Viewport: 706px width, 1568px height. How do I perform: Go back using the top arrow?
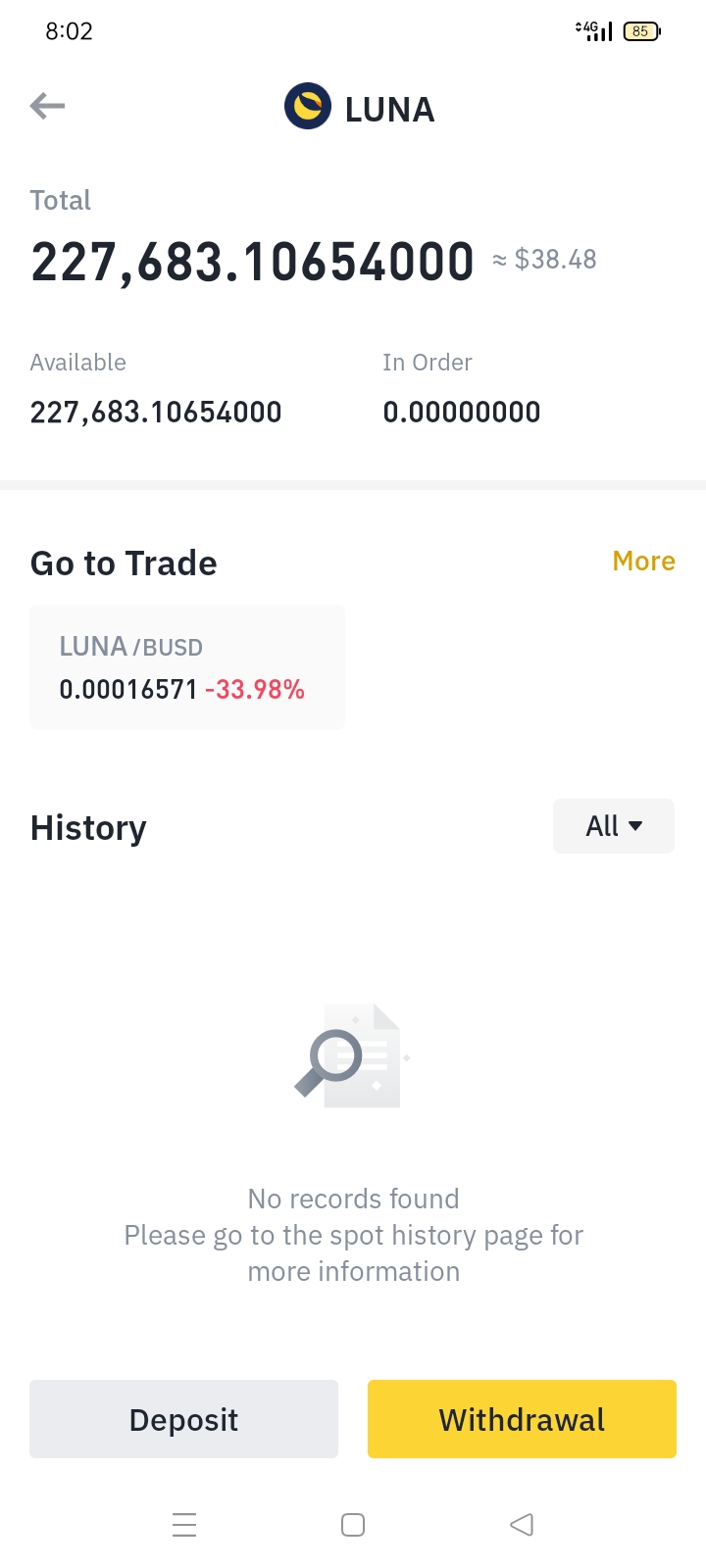(47, 106)
